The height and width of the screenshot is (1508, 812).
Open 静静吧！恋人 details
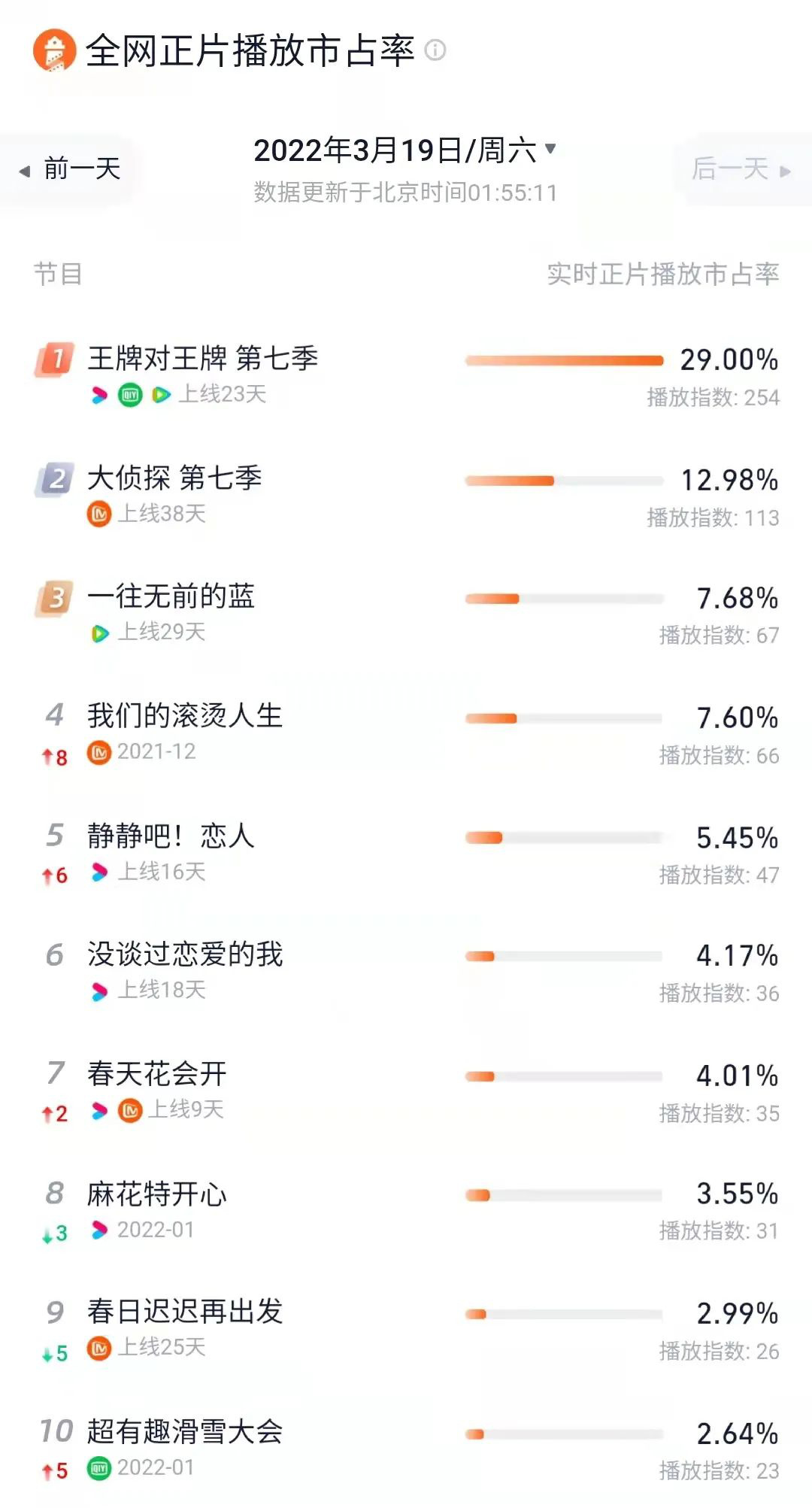tap(406, 854)
